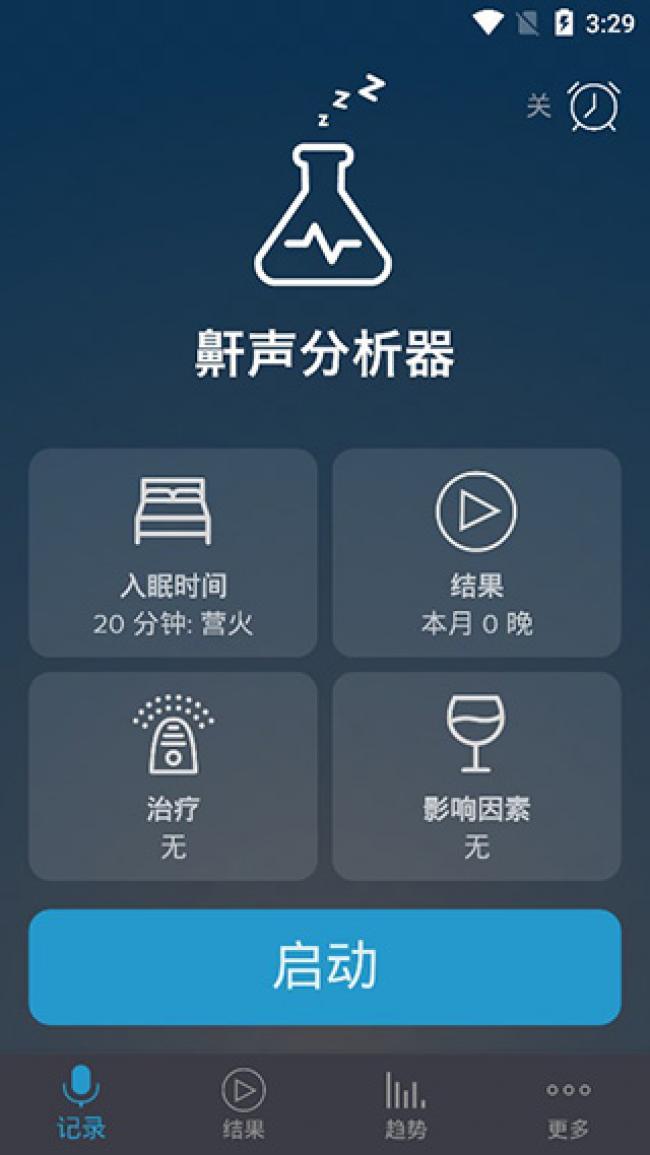Switch to the 结果 tab in bottom bar
The height and width of the screenshot is (1155, 650).
click(243, 1103)
